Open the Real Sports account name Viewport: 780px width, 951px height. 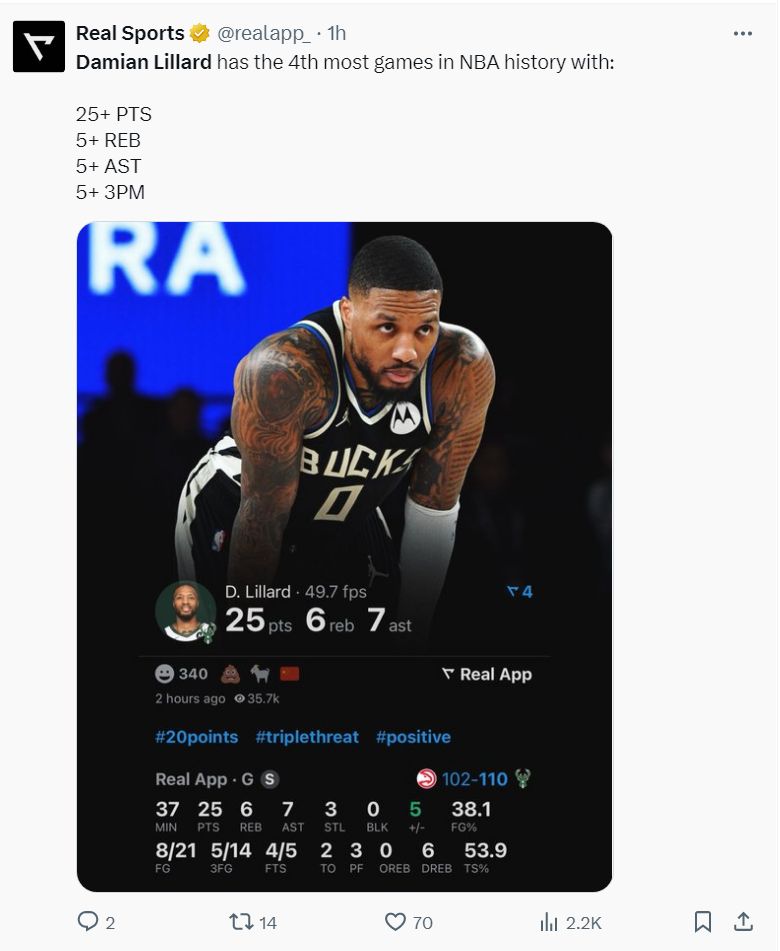(130, 33)
